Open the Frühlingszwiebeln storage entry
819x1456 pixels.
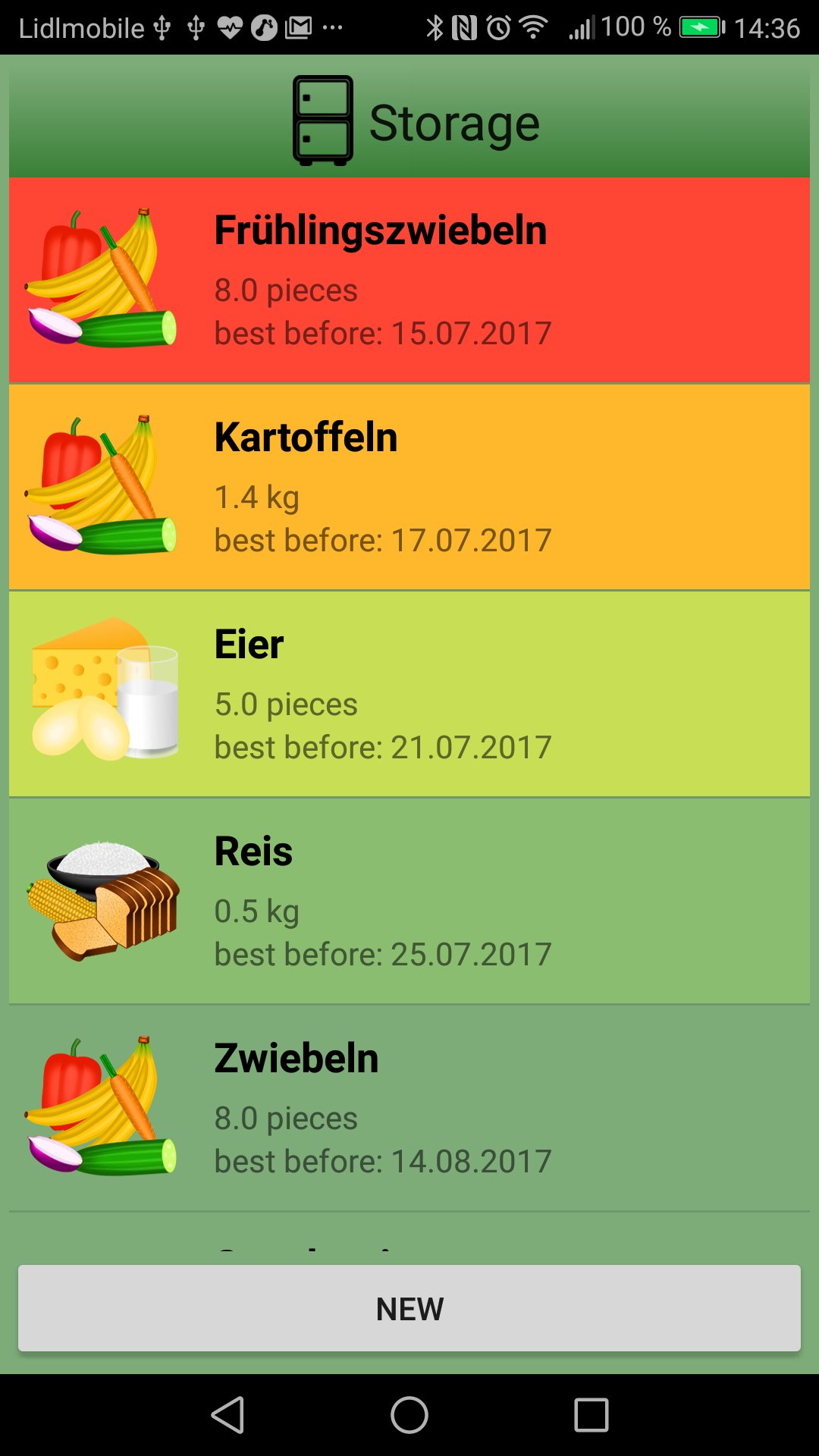[x=409, y=280]
